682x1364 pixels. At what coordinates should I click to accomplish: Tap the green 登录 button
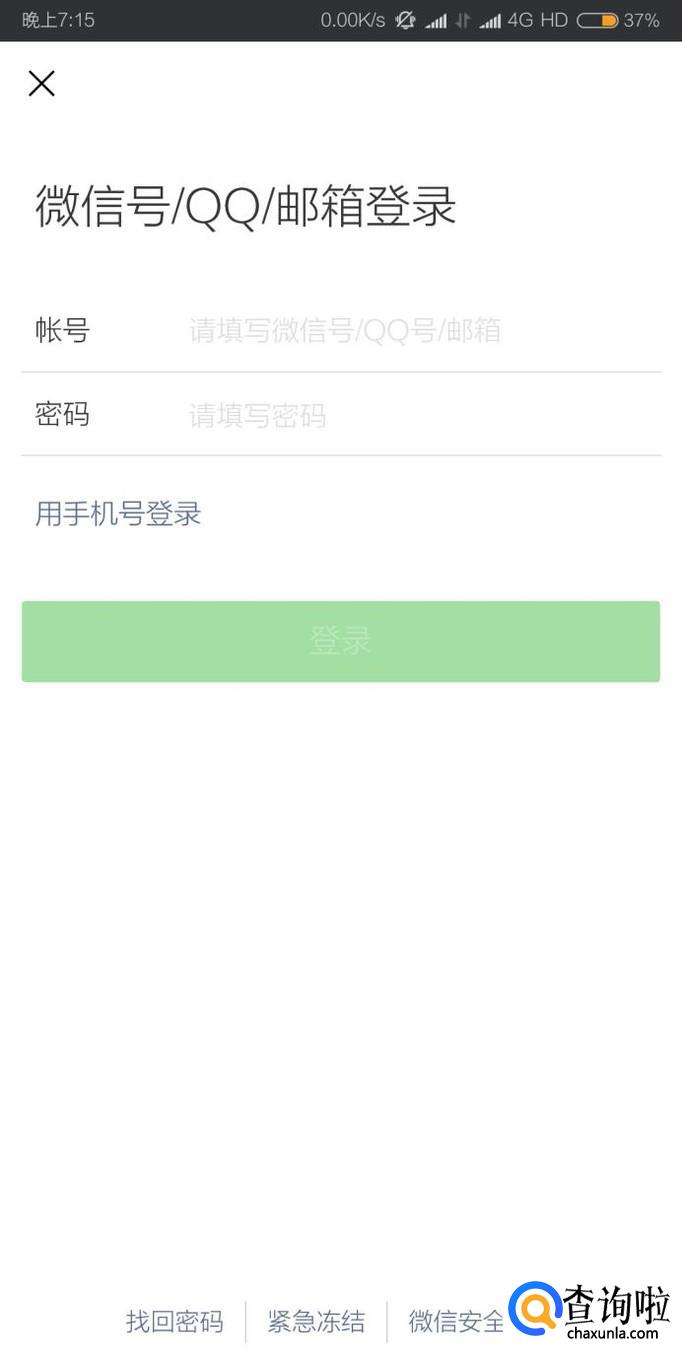(x=340, y=641)
